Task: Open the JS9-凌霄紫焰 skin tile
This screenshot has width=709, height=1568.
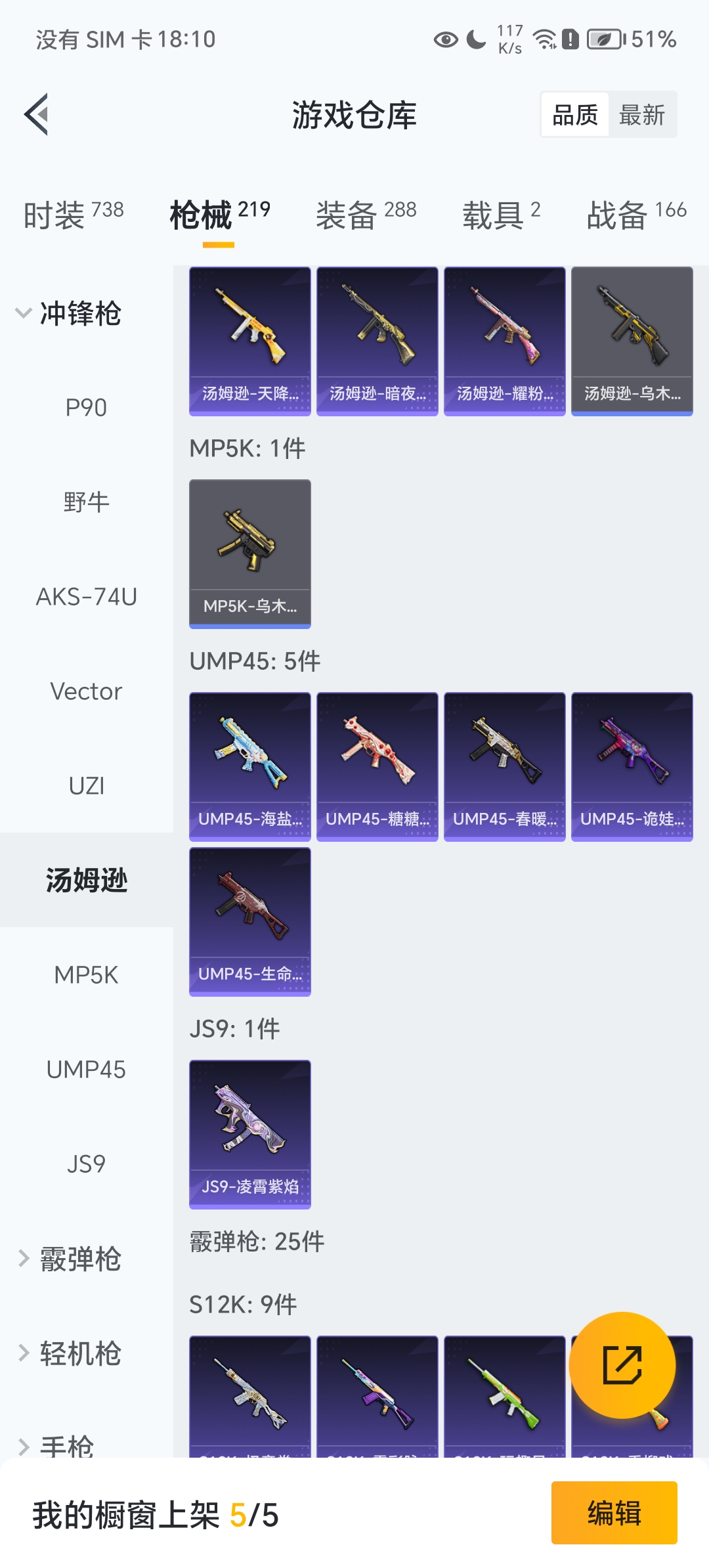Action: click(249, 1134)
